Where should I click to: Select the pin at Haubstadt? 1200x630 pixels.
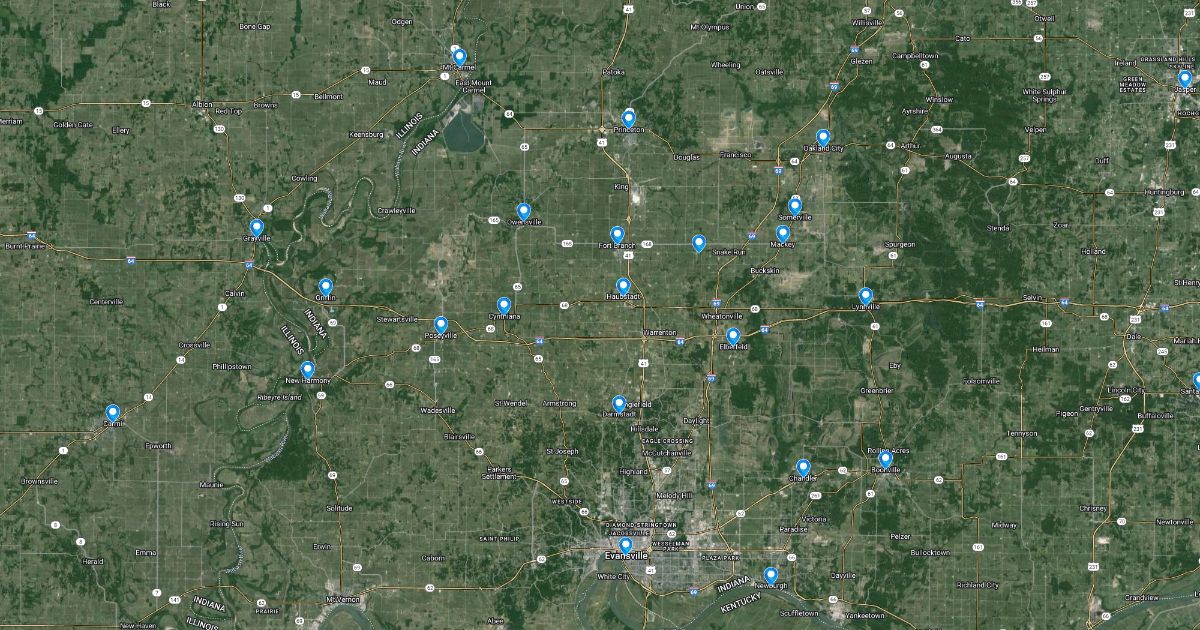click(623, 286)
